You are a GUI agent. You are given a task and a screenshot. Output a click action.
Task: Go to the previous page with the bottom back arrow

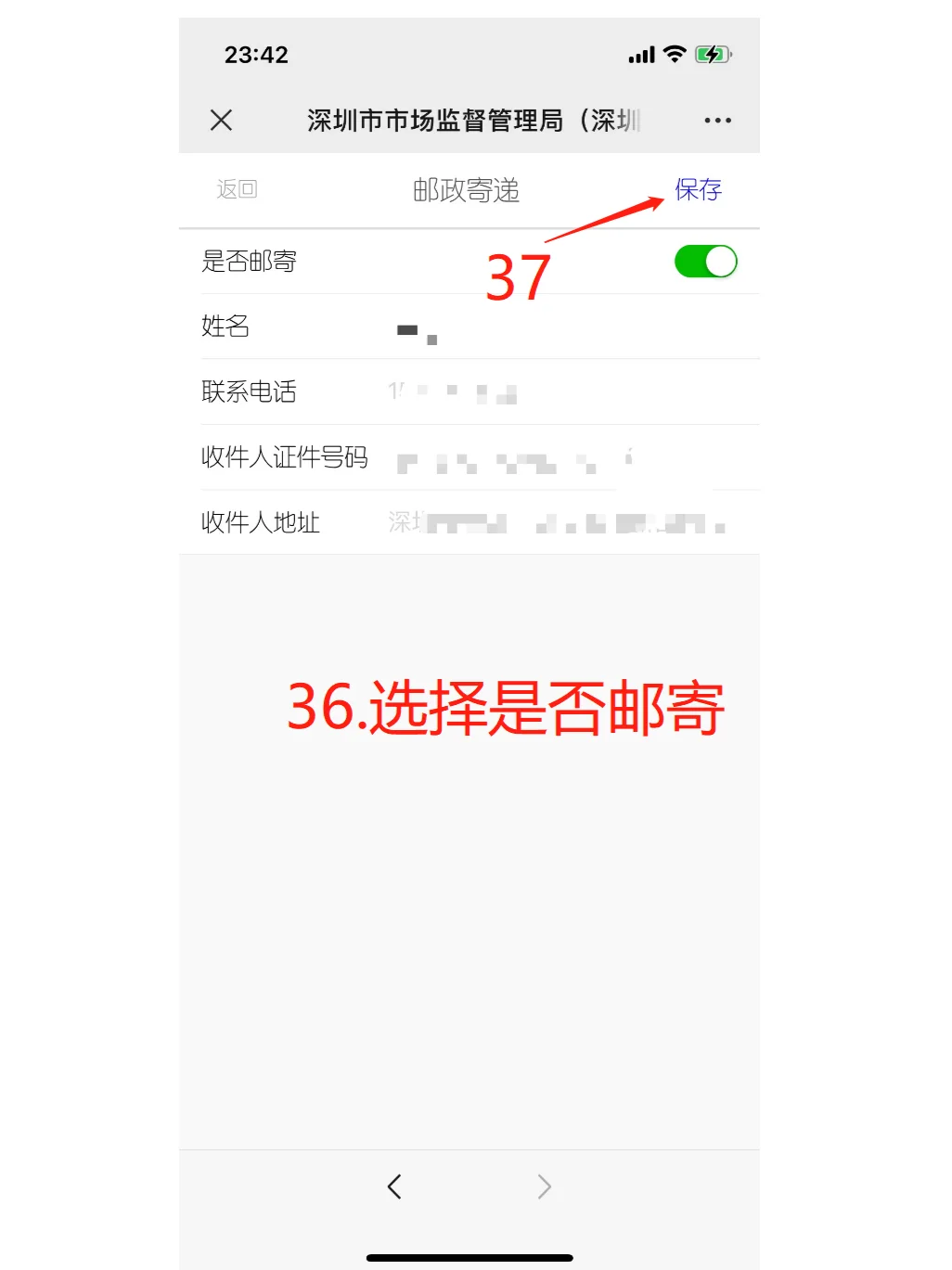pyautogui.click(x=394, y=1187)
